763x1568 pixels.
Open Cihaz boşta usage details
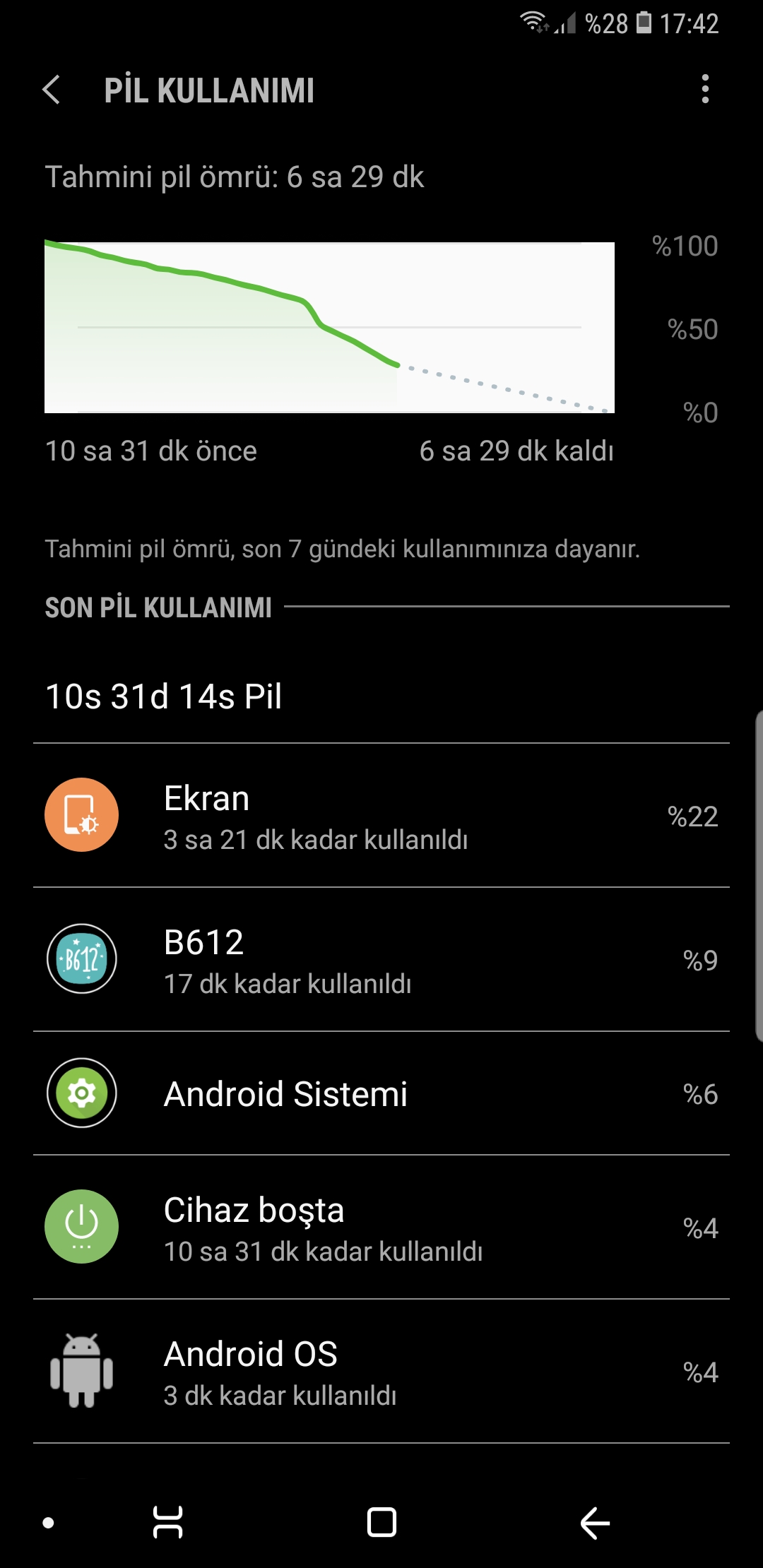[381, 1228]
